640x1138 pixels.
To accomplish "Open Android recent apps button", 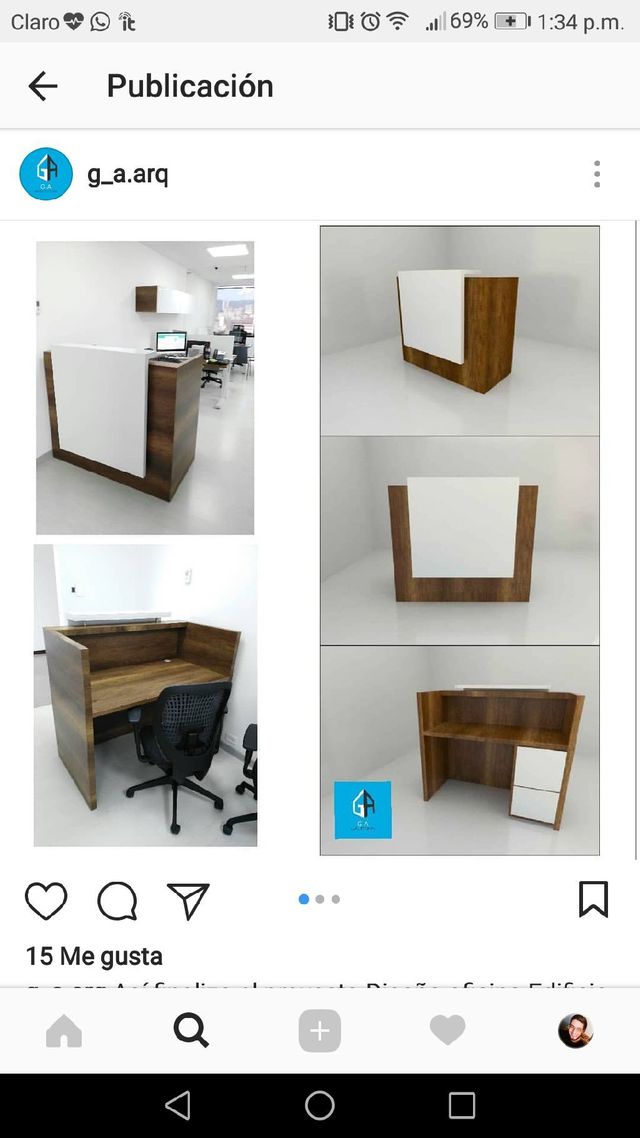I will [x=461, y=1106].
